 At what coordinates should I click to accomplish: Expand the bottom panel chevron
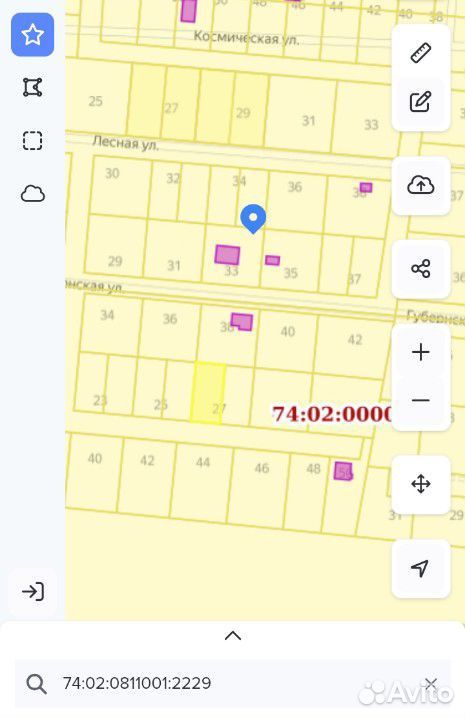[233, 636]
